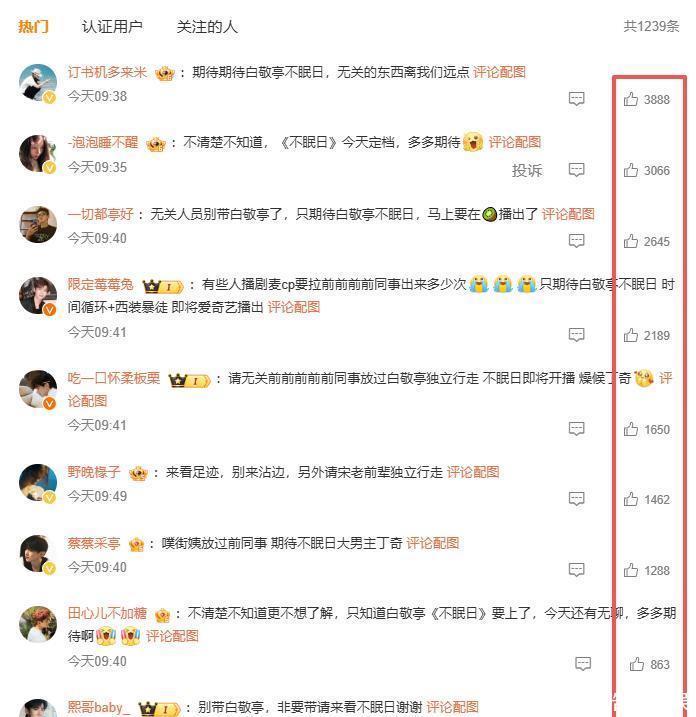
Task: Reply to 限定莓莓兔's comment
Action: [577, 335]
